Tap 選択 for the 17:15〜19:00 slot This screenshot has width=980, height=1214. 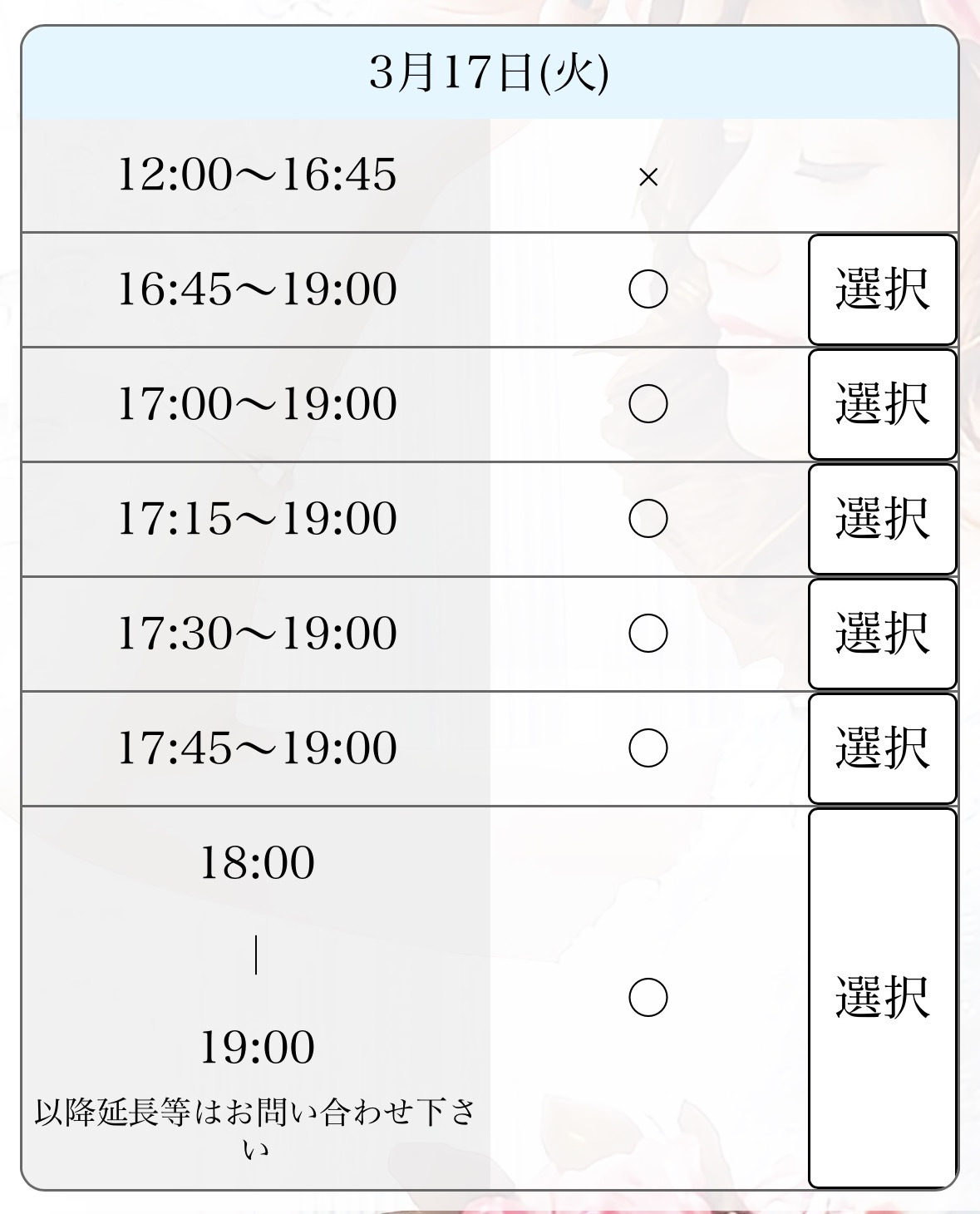coord(882,519)
